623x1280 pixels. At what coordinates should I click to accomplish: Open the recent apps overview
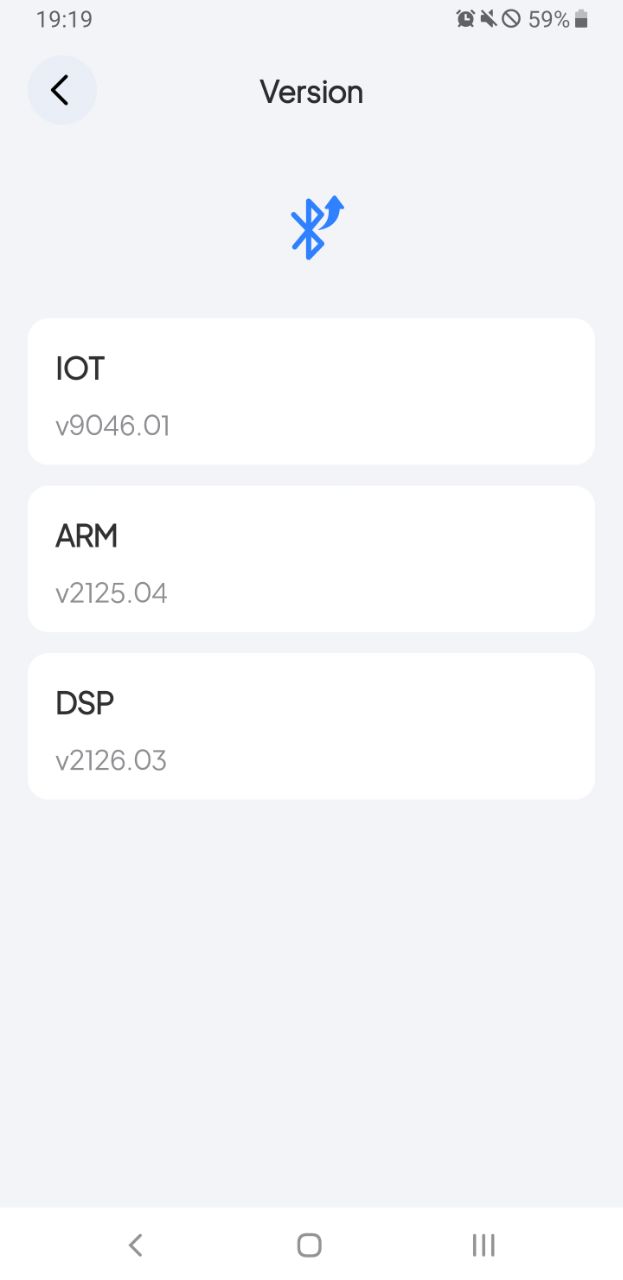[x=484, y=1245]
